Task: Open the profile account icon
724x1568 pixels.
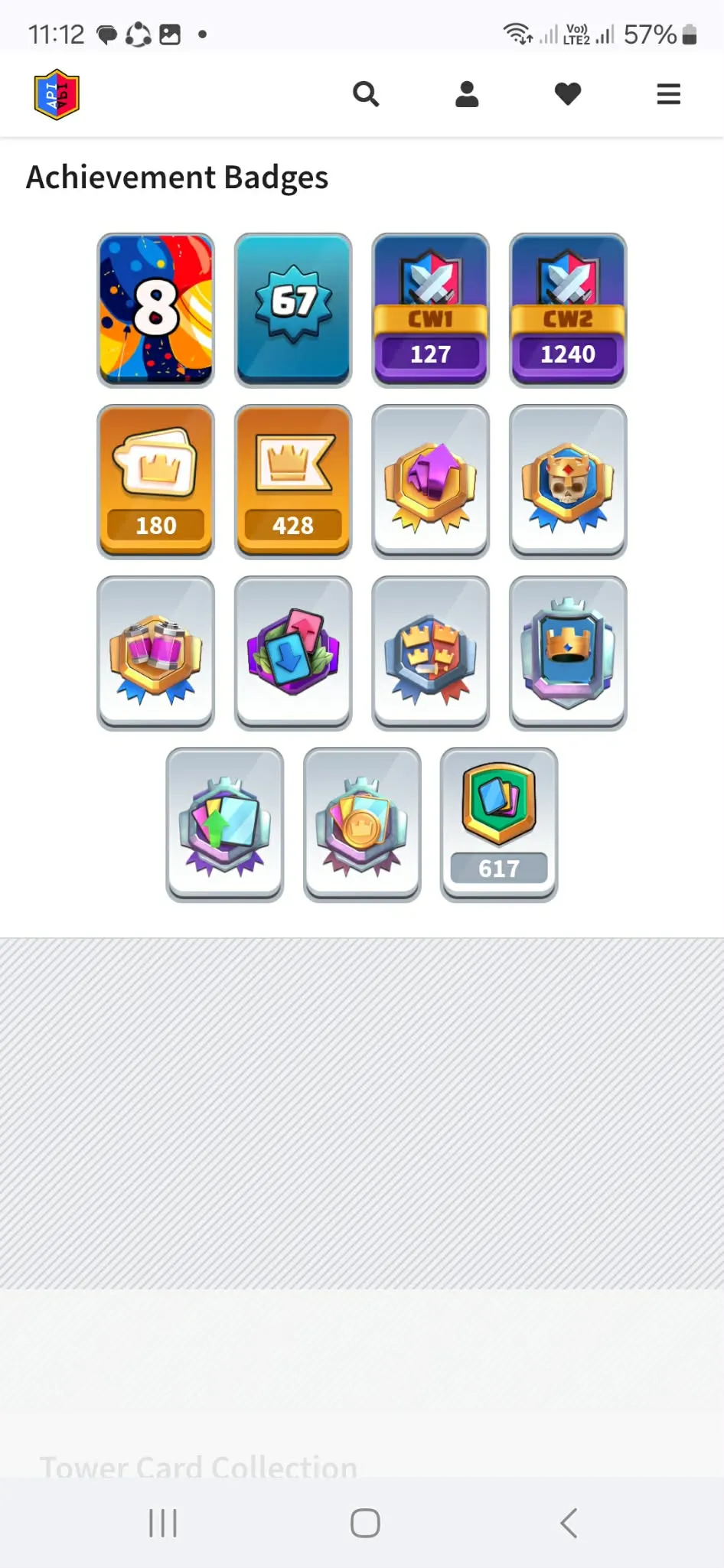Action: coord(467,94)
